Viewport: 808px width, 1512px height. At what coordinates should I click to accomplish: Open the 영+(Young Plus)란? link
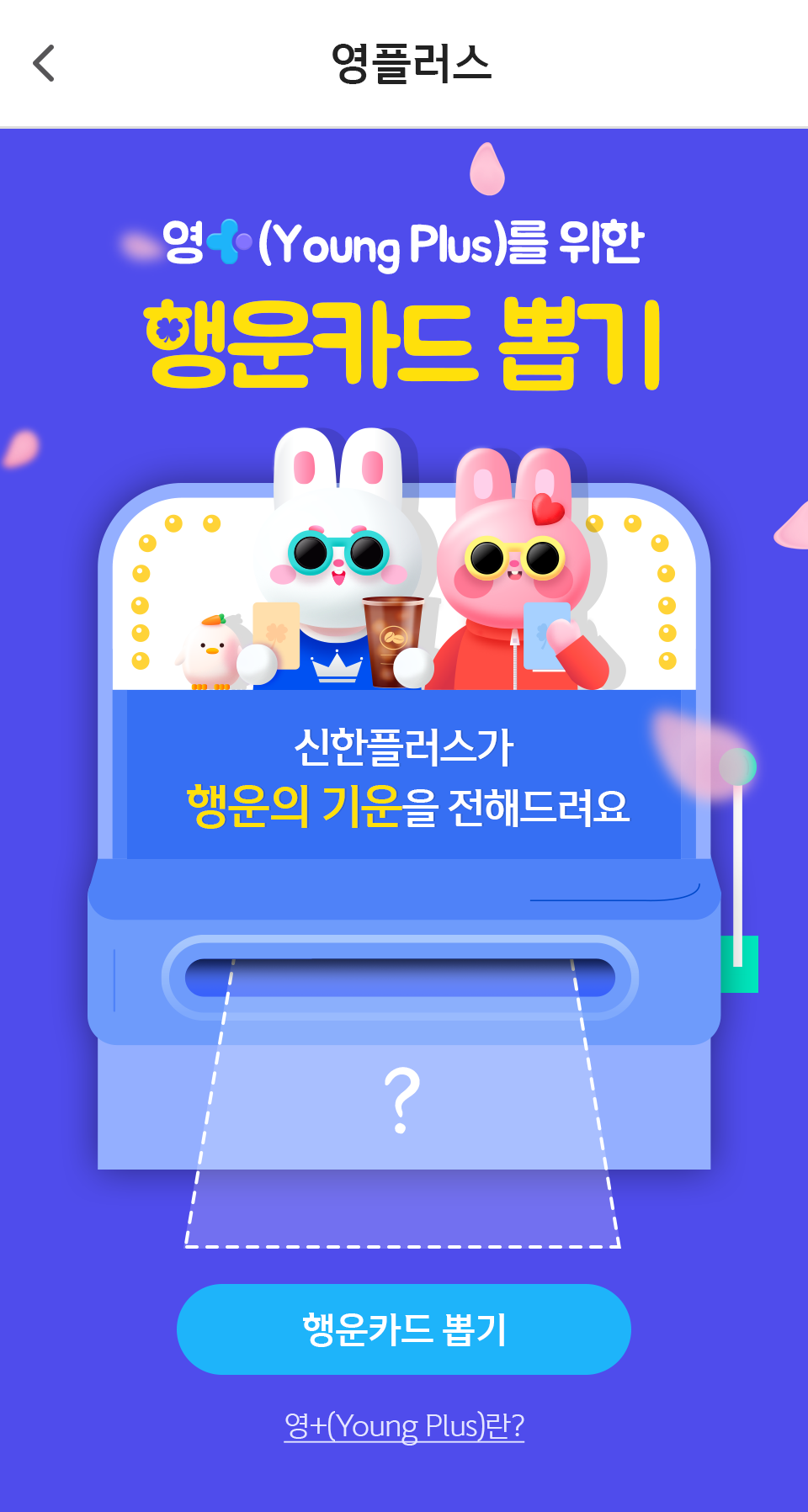coord(404,1426)
